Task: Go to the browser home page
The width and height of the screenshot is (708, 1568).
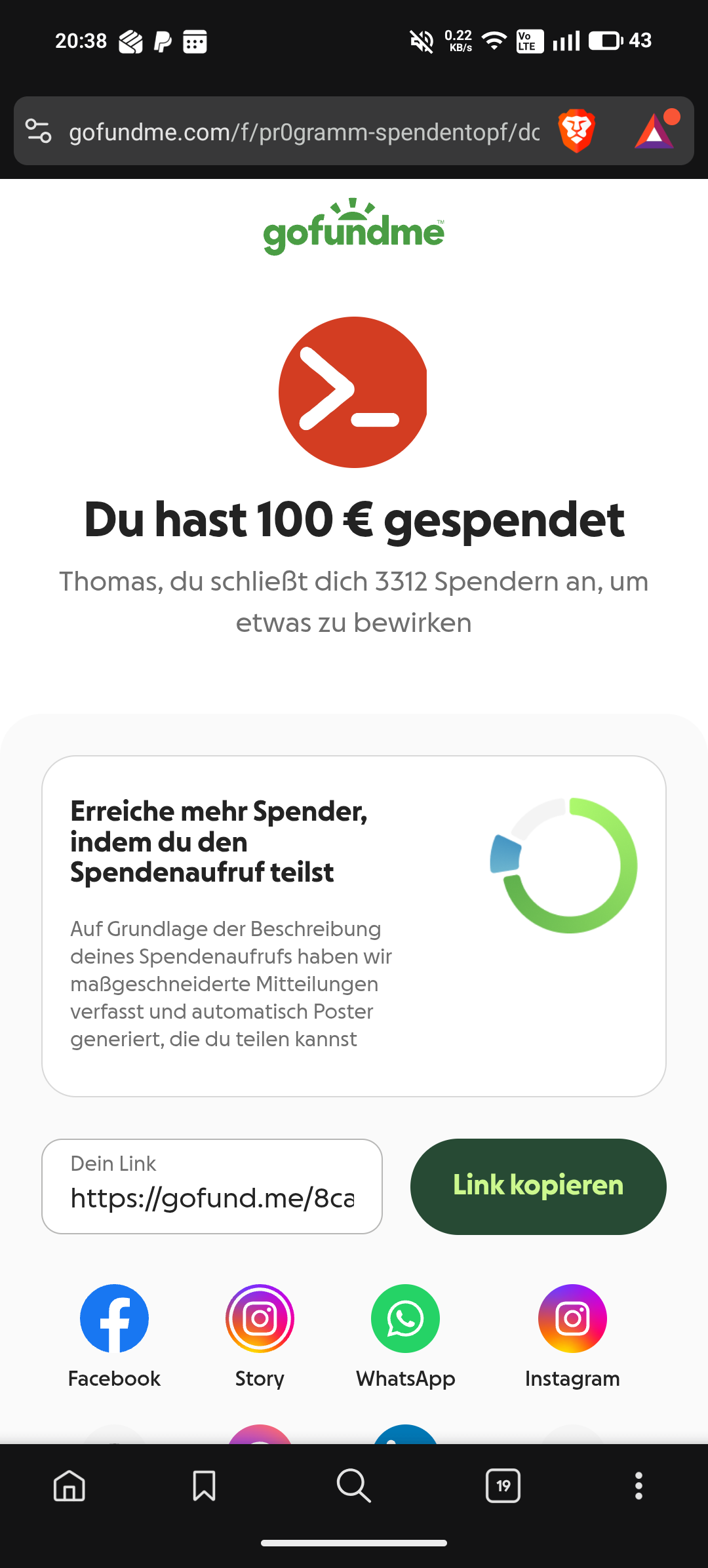Action: [69, 1485]
